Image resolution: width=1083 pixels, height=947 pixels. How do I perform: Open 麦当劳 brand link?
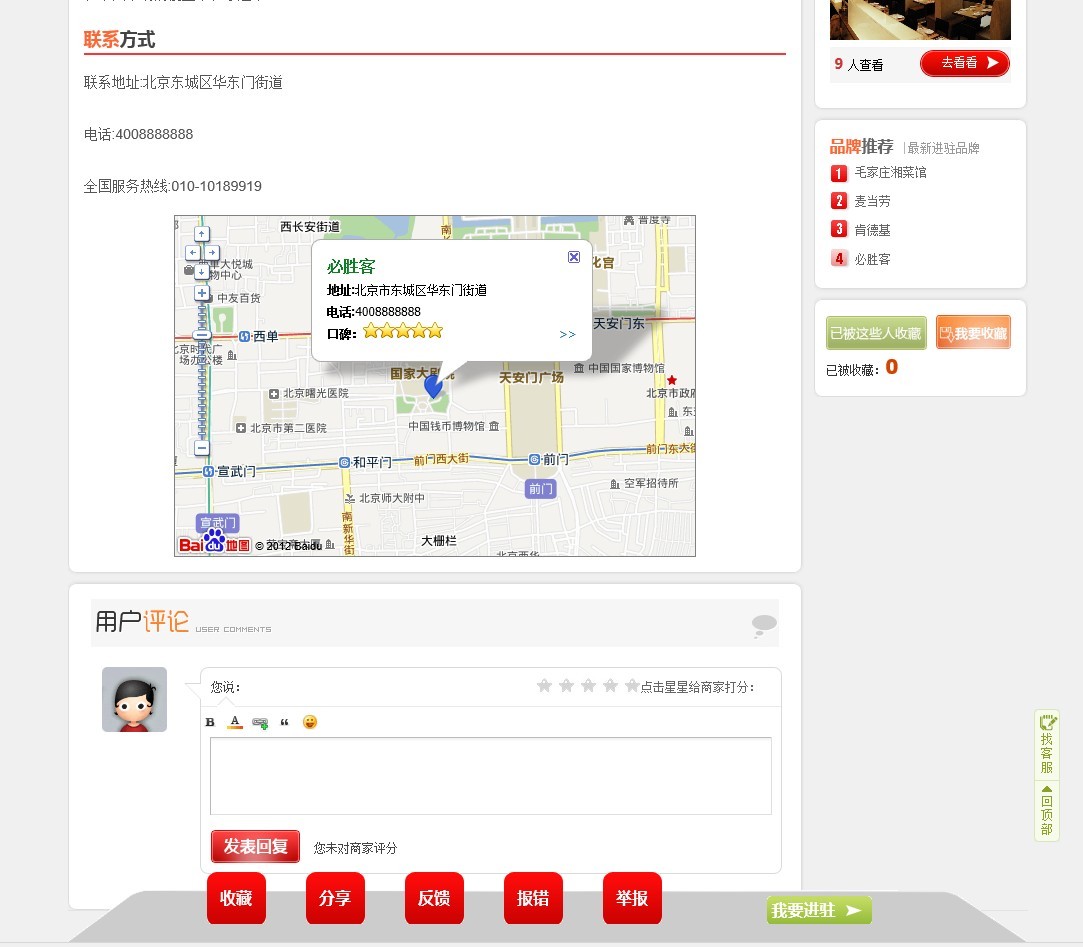pyautogui.click(x=872, y=201)
